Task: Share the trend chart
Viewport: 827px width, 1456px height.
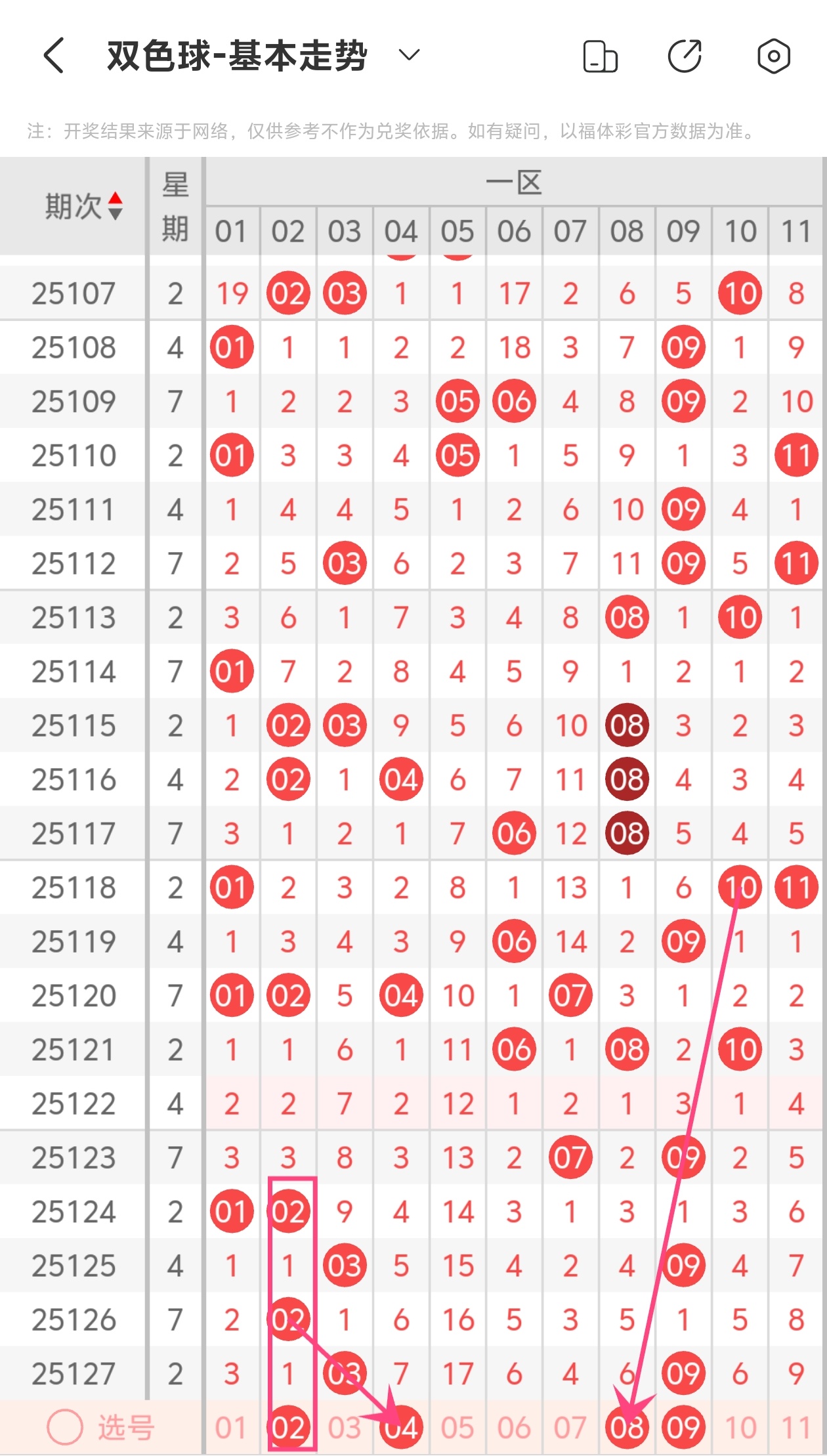Action: (x=685, y=56)
